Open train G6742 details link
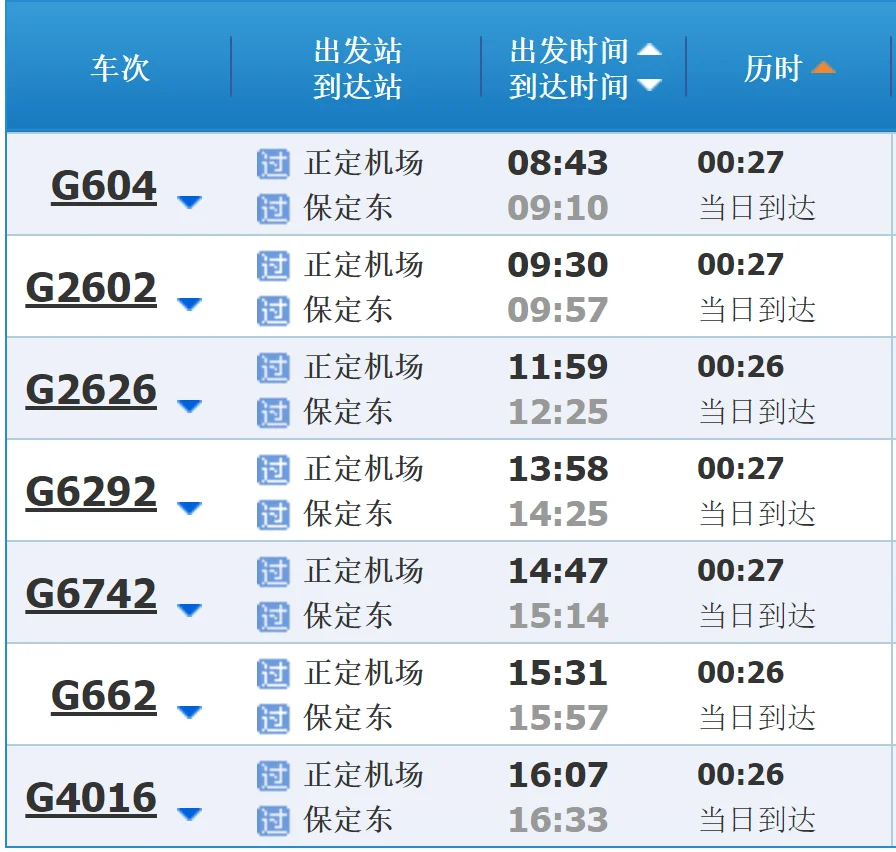 point(91,594)
